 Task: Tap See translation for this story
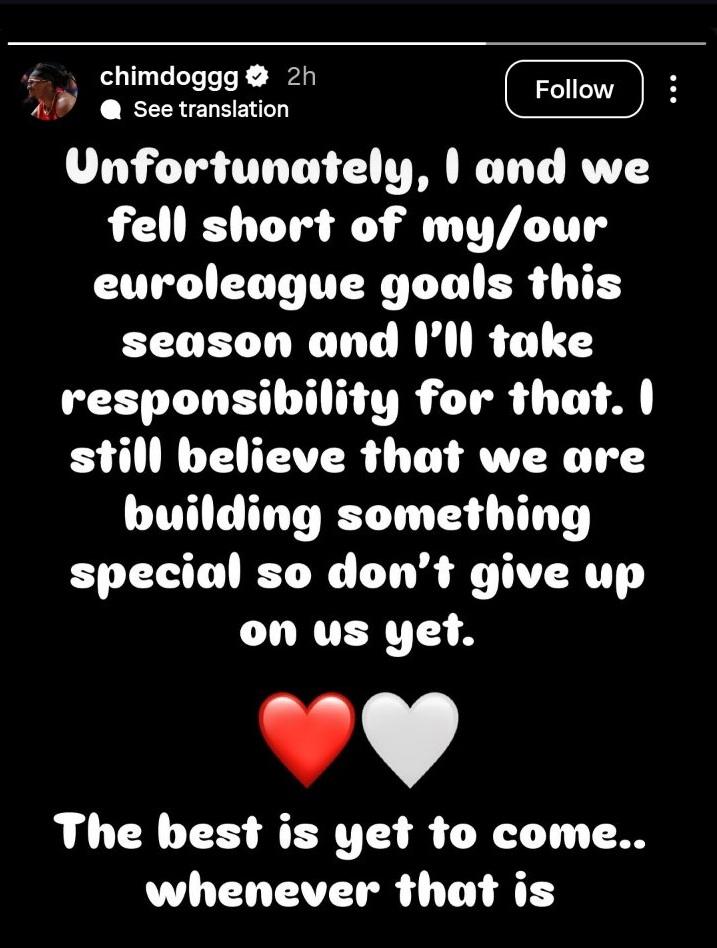click(210, 109)
